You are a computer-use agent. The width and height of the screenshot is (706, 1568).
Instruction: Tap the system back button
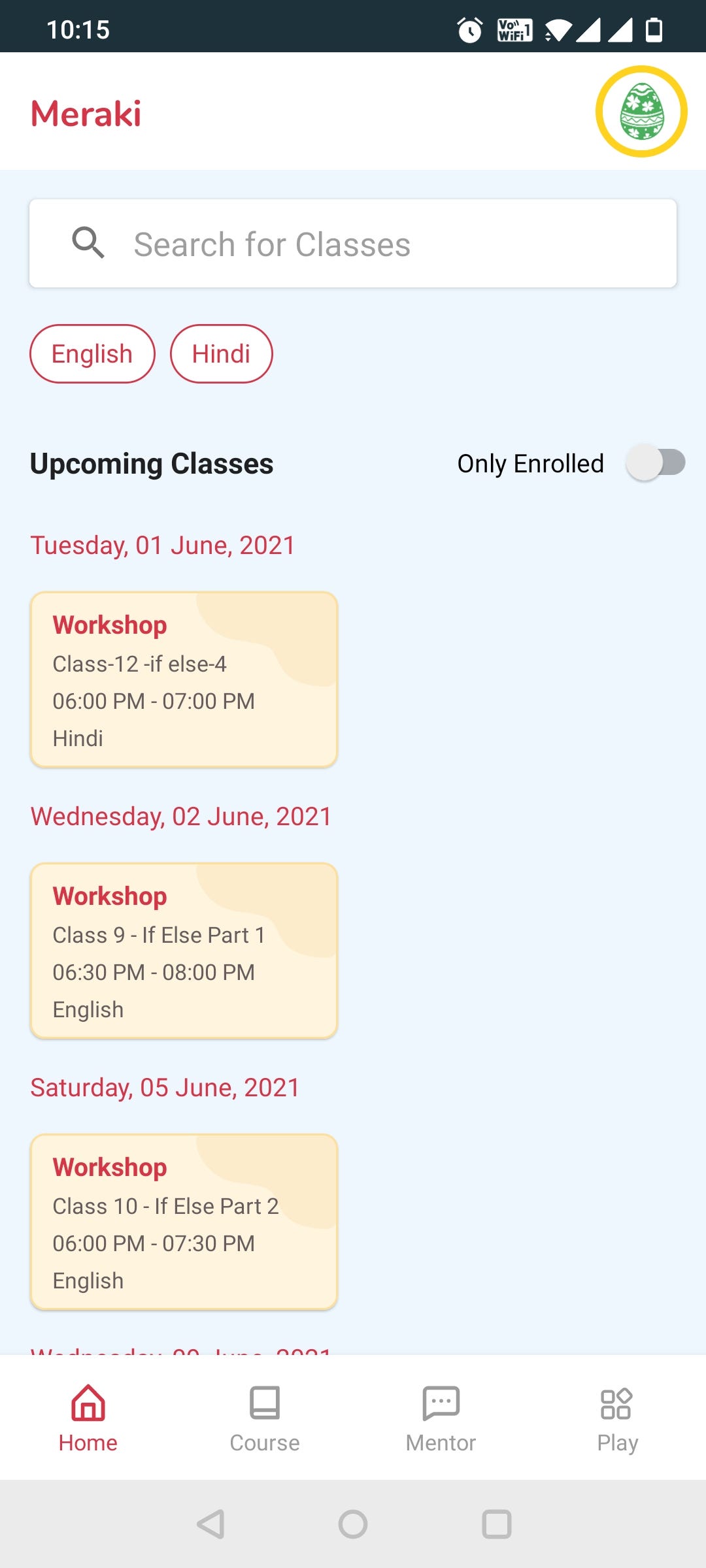click(x=211, y=1524)
